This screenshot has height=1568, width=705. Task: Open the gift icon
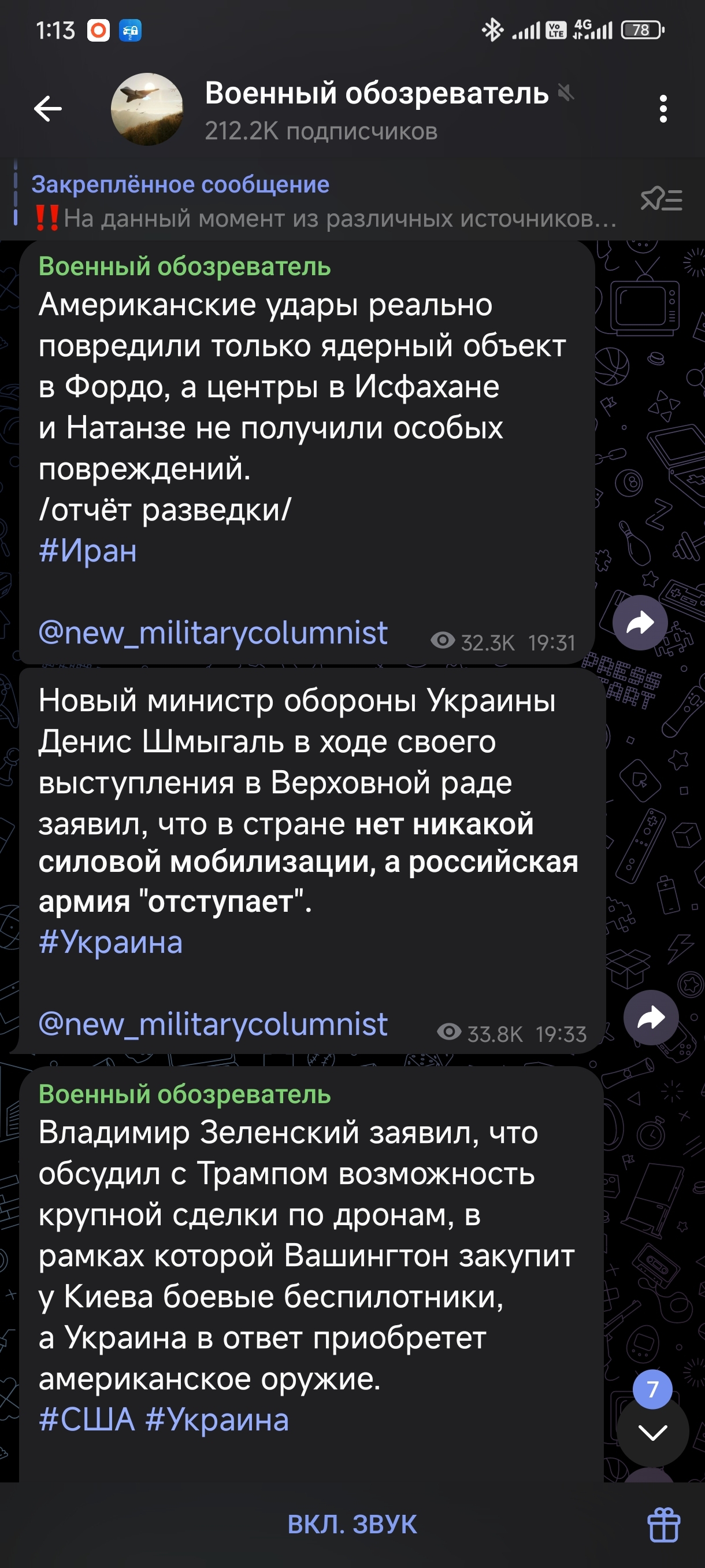pos(662,1525)
